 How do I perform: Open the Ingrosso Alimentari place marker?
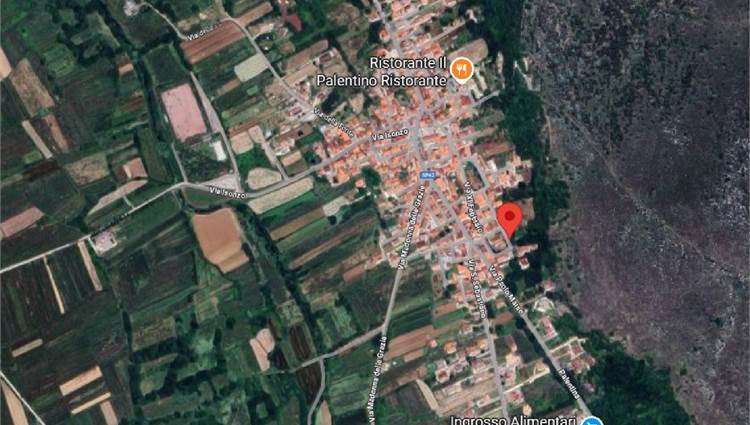click(x=594, y=420)
